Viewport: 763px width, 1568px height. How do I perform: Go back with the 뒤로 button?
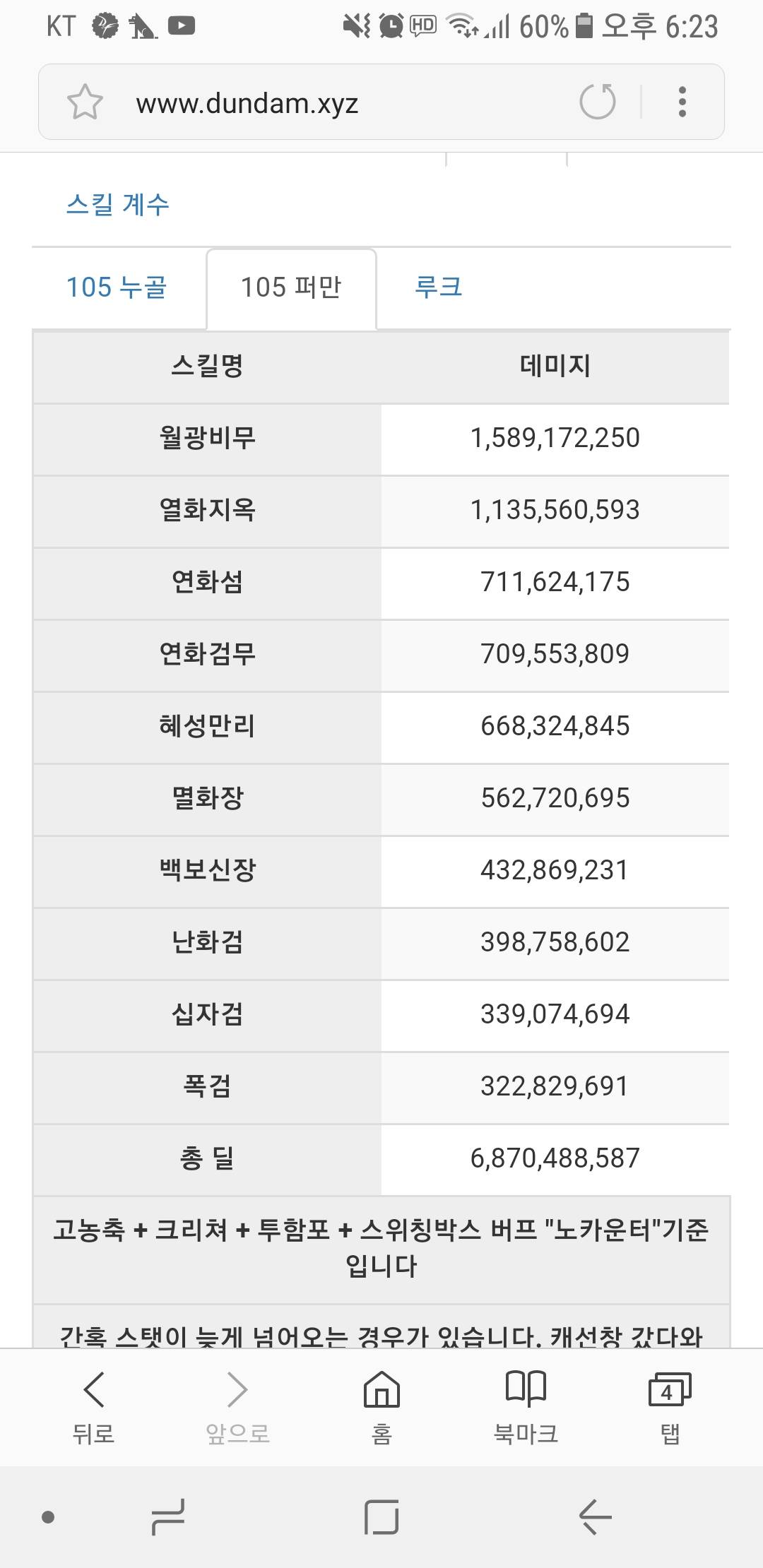[x=93, y=1406]
